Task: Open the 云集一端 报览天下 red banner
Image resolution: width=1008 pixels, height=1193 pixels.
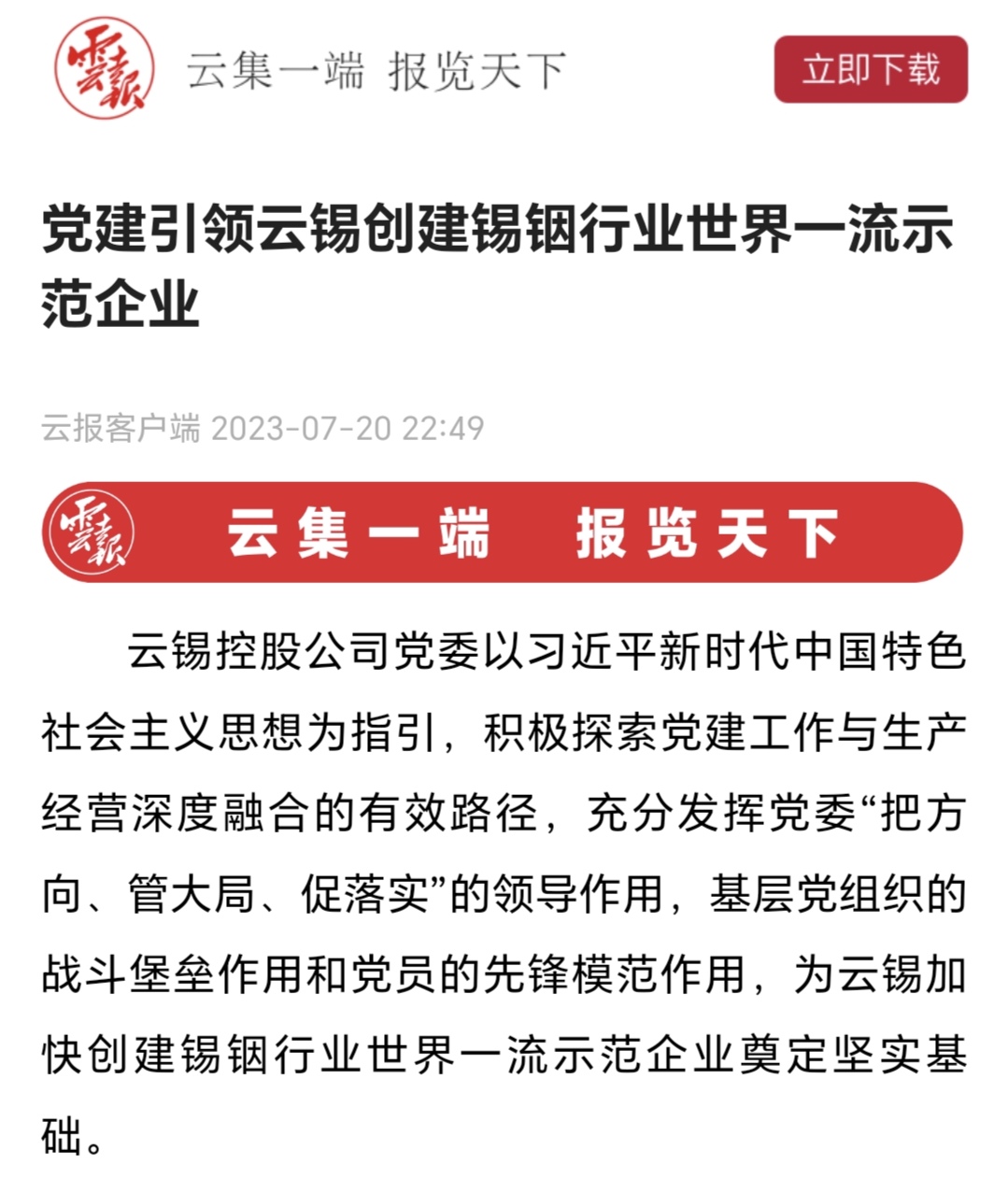Action: coord(503,533)
